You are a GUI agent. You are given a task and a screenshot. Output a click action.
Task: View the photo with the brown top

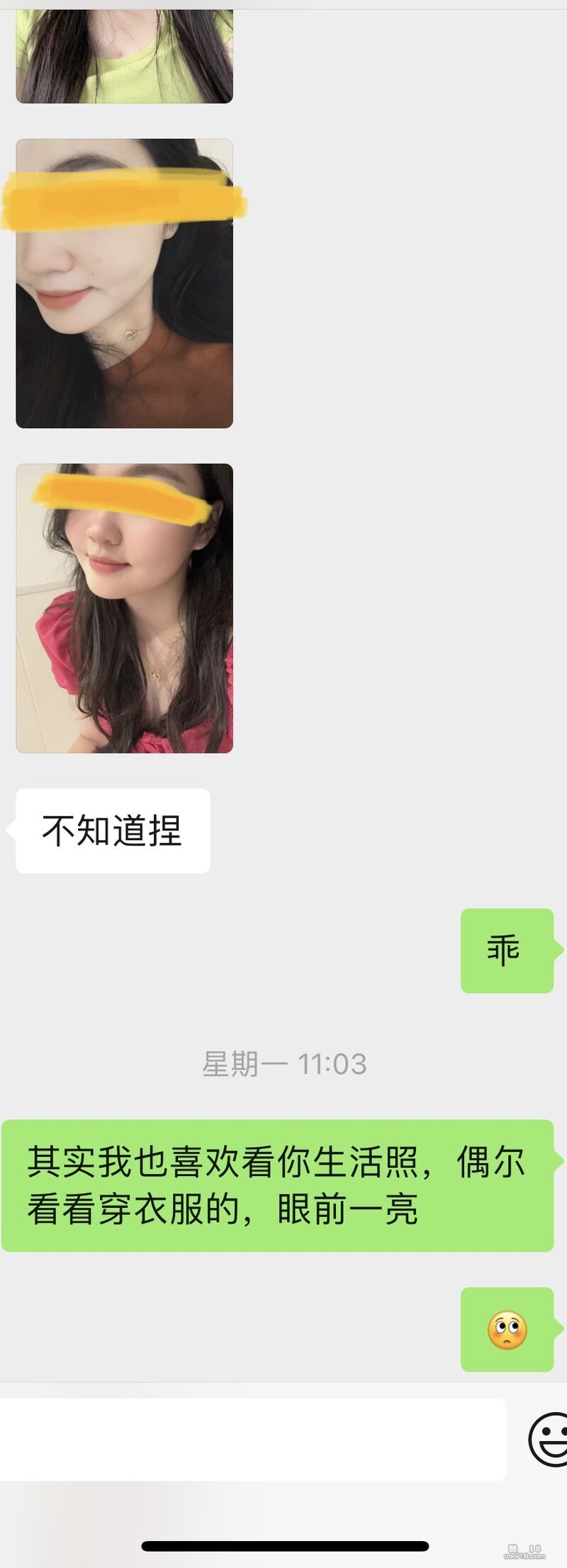pyautogui.click(x=125, y=284)
